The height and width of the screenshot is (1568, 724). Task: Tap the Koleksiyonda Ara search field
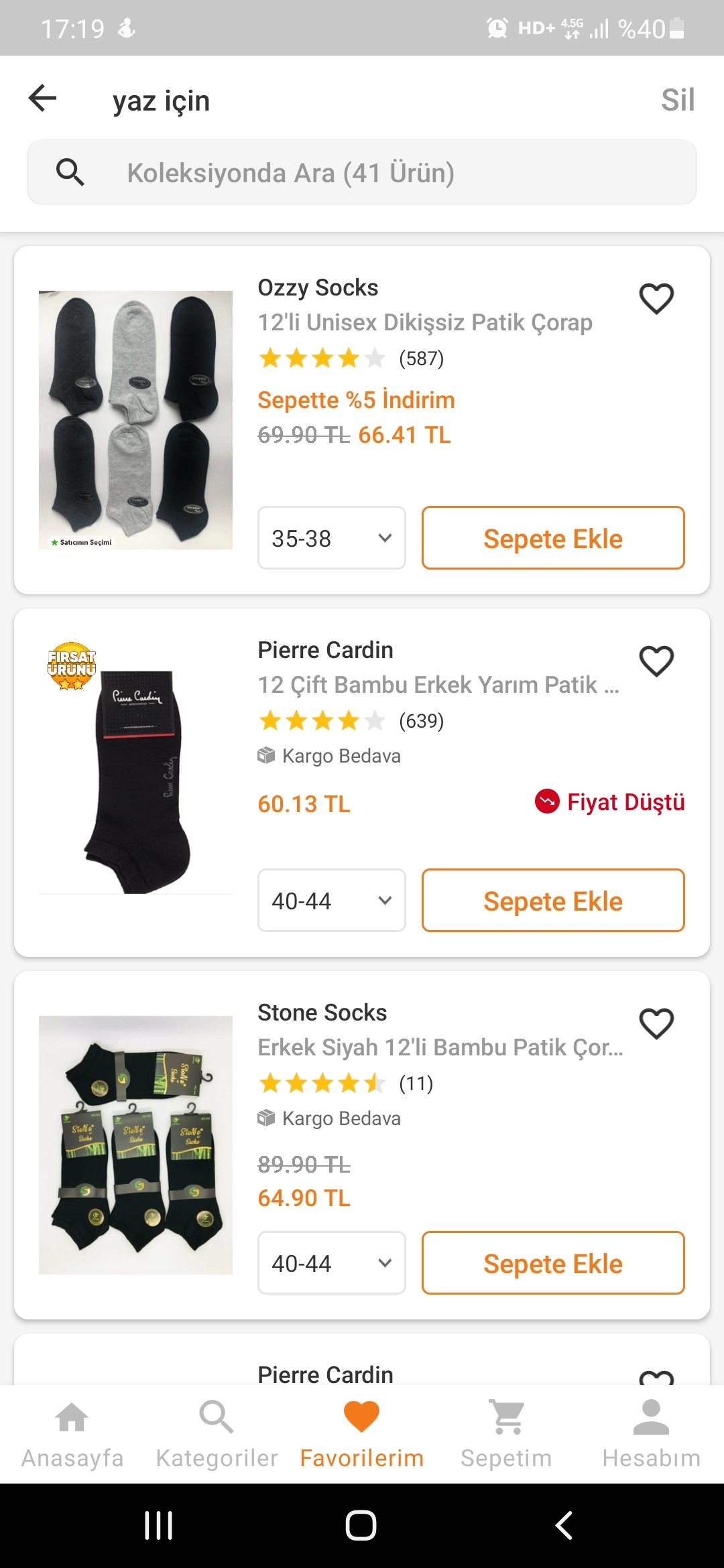pos(362,172)
